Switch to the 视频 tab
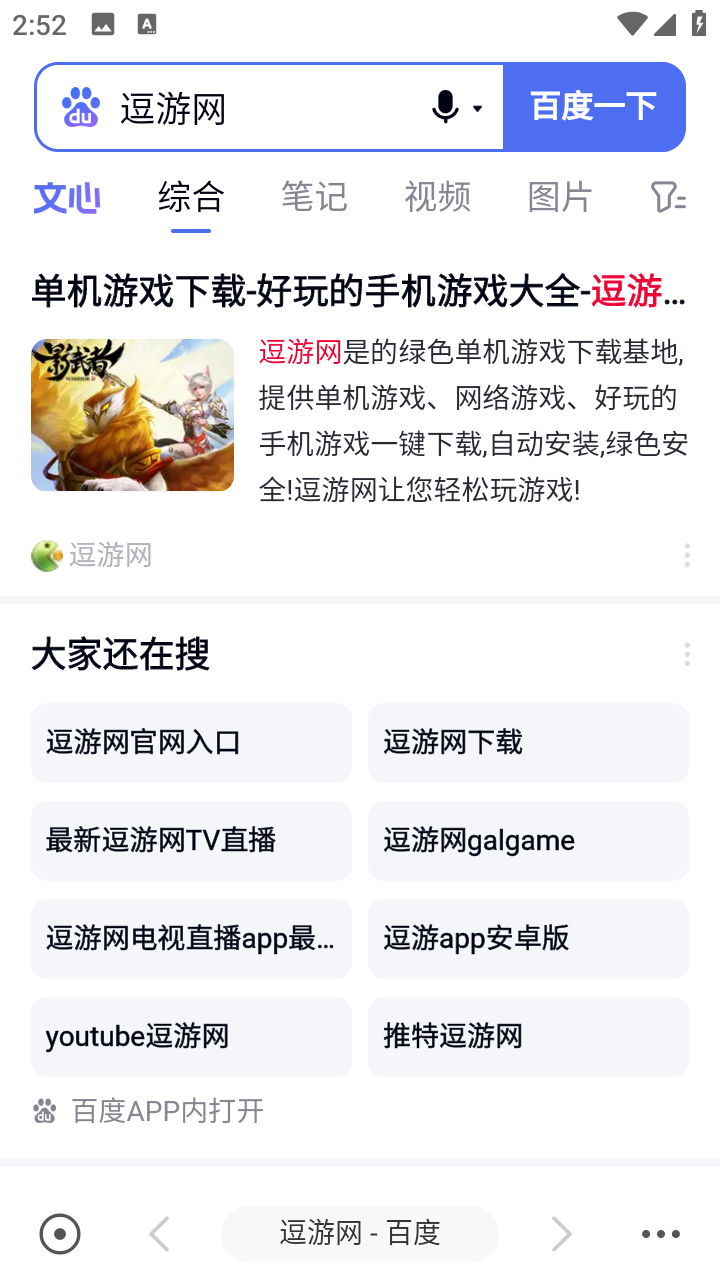The width and height of the screenshot is (720, 1280). coord(437,198)
